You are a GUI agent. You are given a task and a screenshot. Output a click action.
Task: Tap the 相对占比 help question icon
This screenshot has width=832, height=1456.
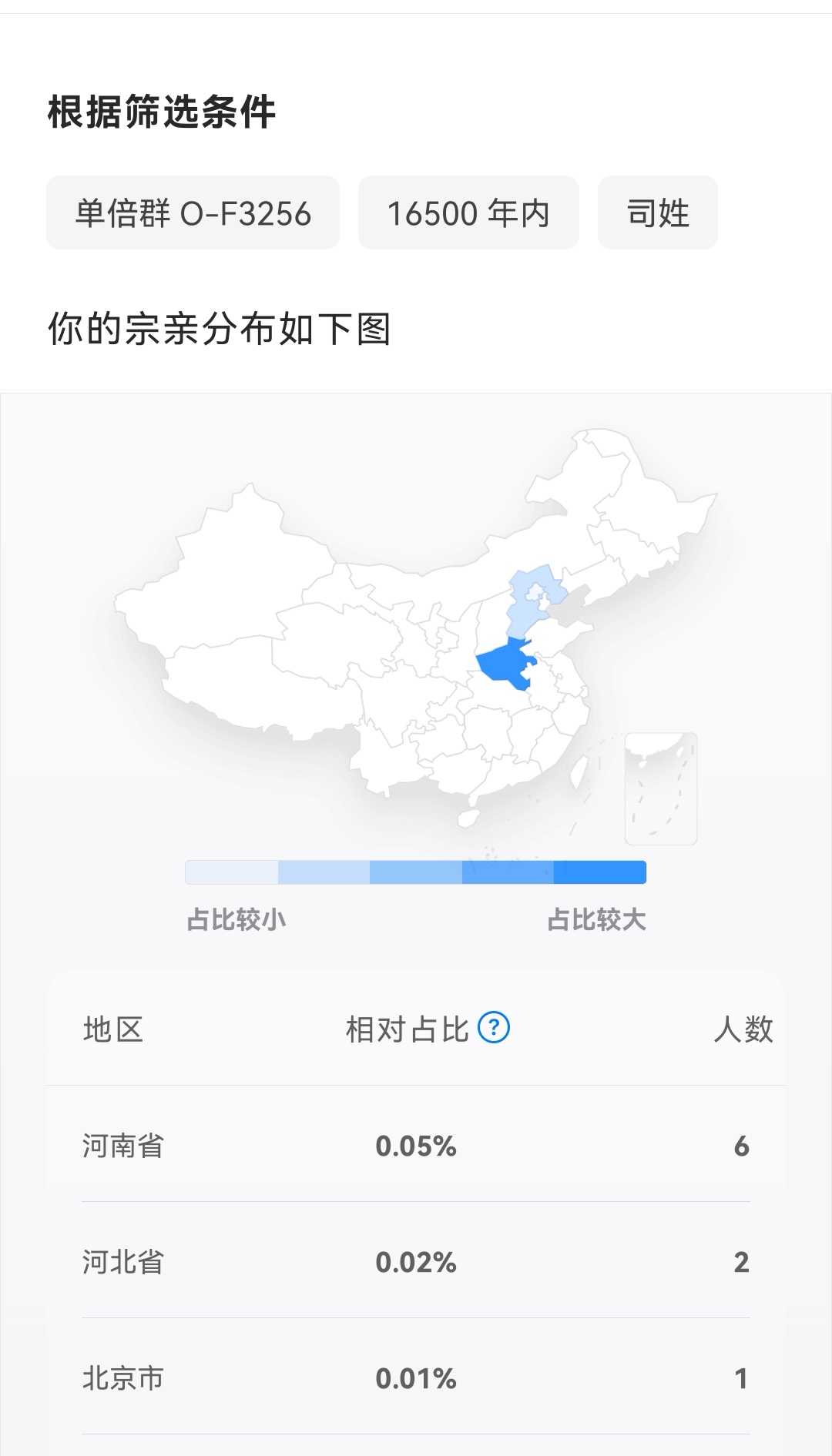coord(494,1027)
